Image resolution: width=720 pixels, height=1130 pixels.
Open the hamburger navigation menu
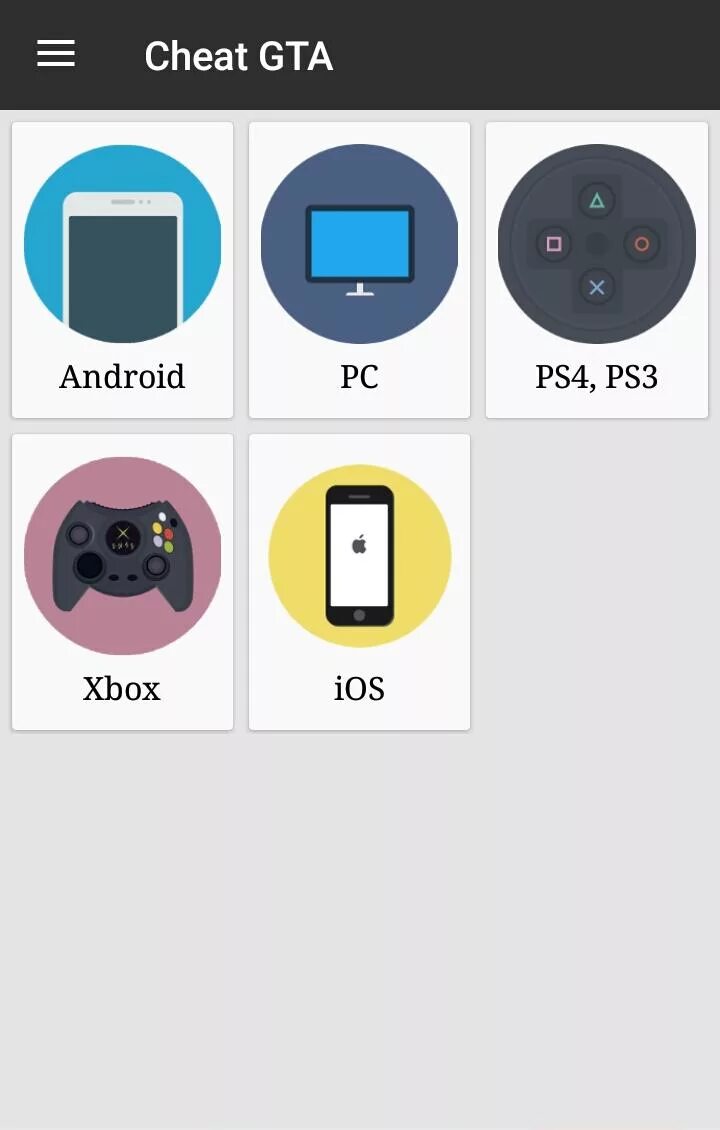click(56, 55)
